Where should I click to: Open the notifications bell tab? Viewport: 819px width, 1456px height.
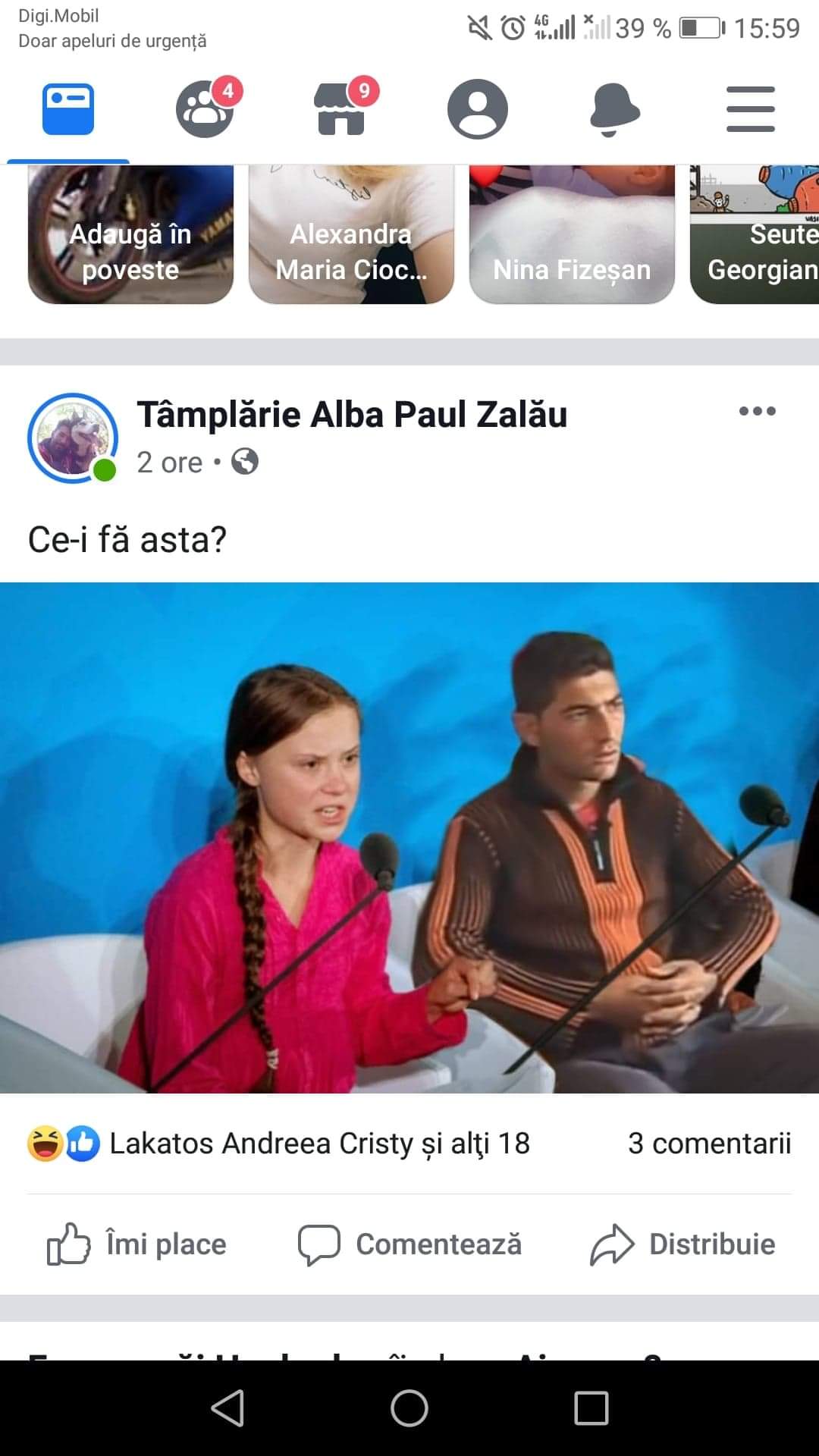pyautogui.click(x=614, y=109)
